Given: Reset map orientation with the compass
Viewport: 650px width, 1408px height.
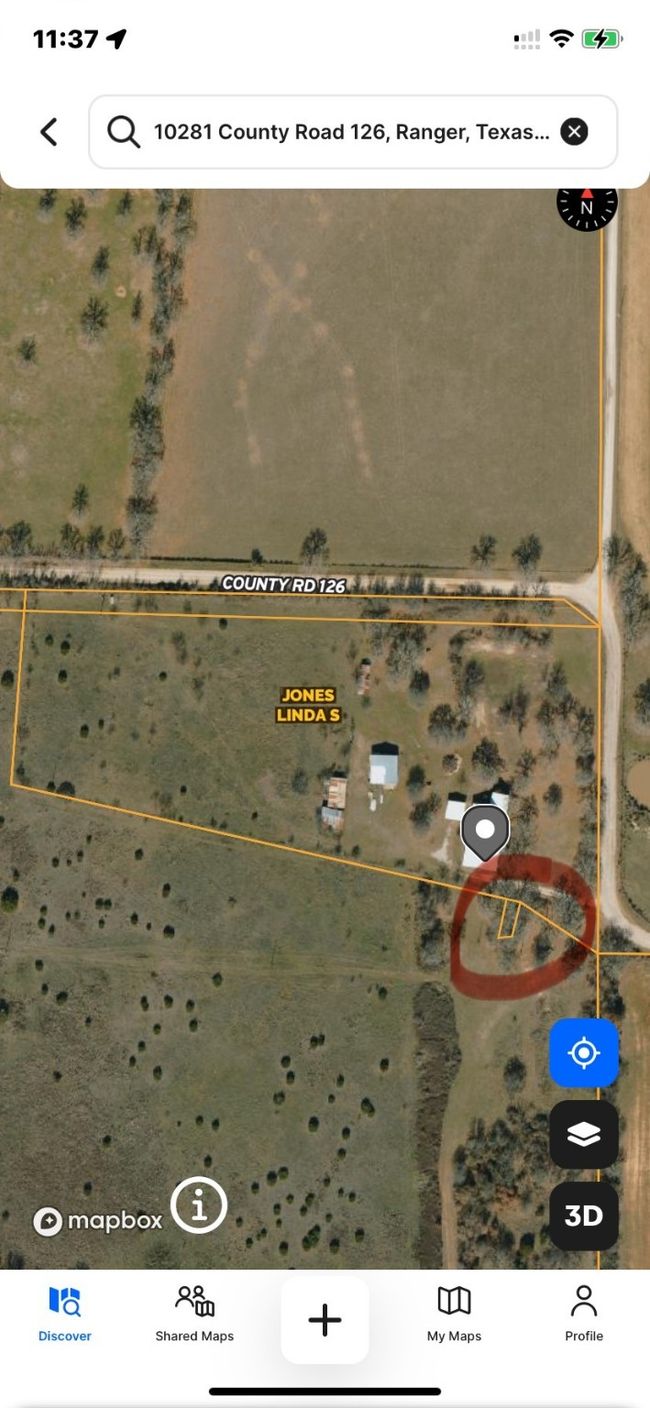Looking at the screenshot, I should coord(587,206).
